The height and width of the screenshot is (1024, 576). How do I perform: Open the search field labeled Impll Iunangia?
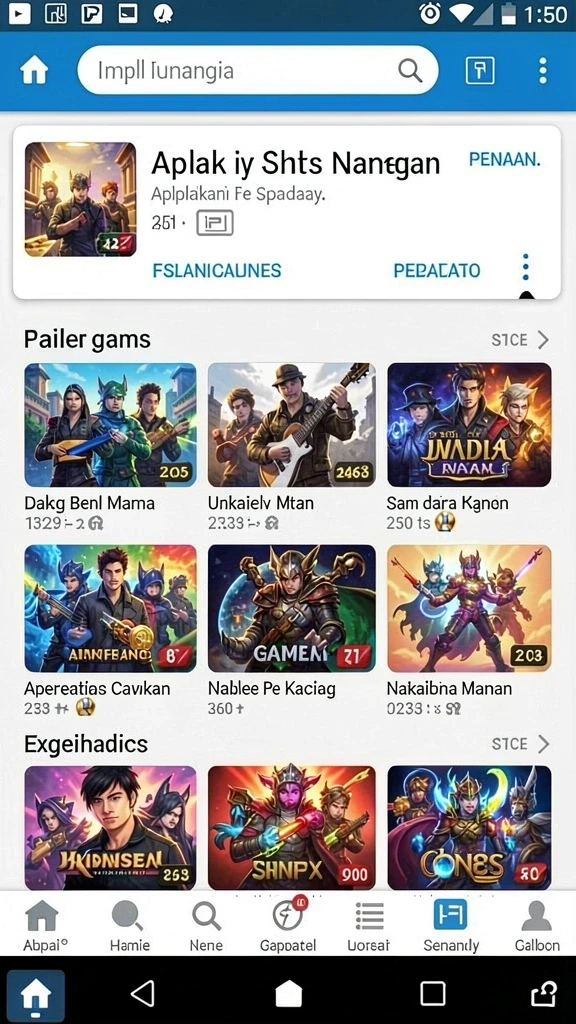coord(257,70)
